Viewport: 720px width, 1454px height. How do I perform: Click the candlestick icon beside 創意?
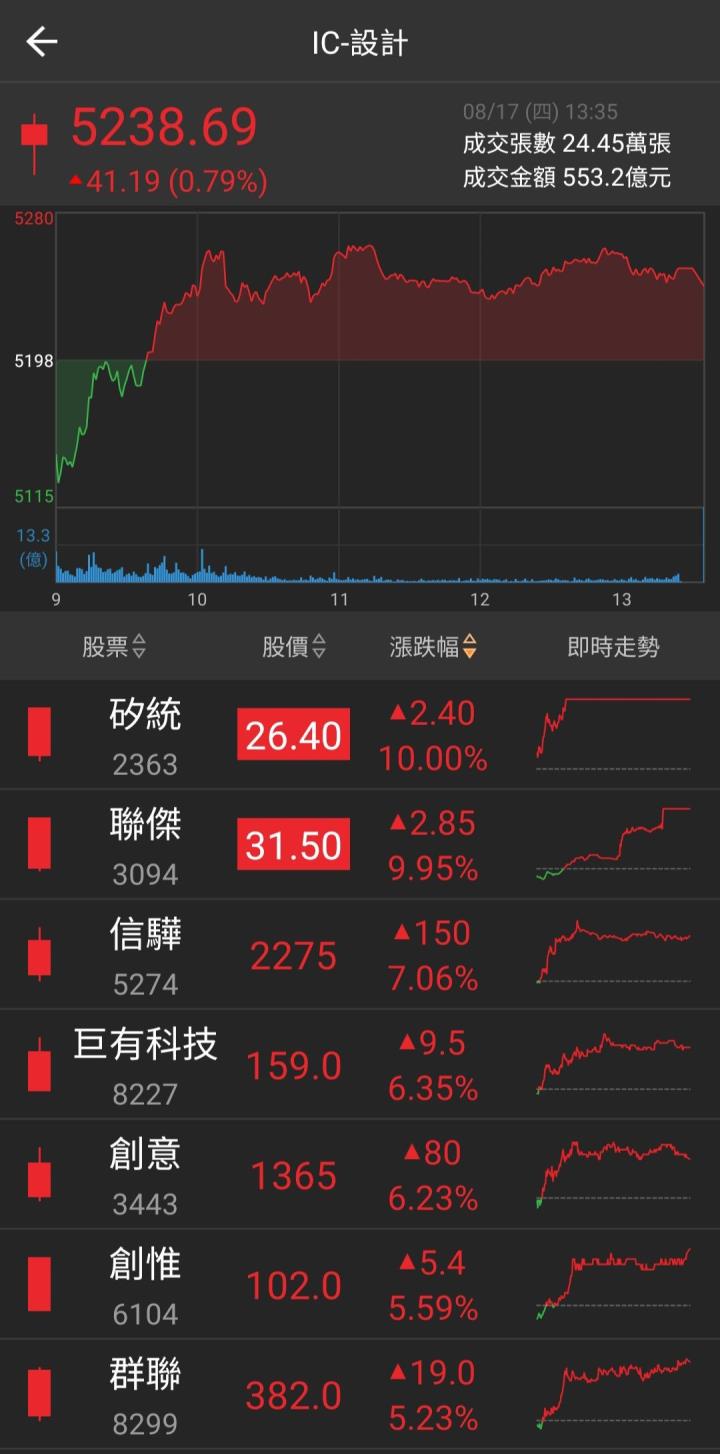pyautogui.click(x=39, y=1173)
